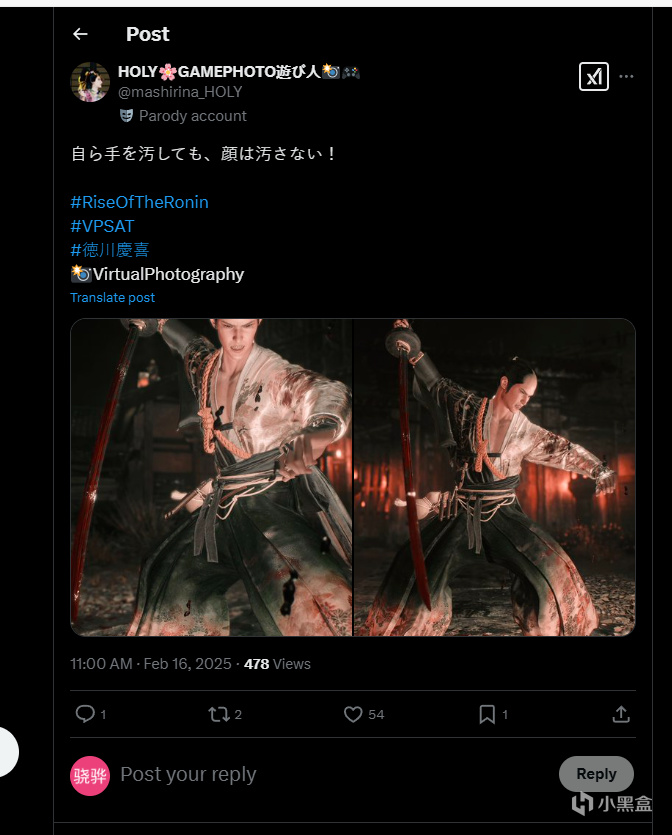Open mashirina_HOLY's profile avatar
This screenshot has width=672, height=835.
click(90, 82)
